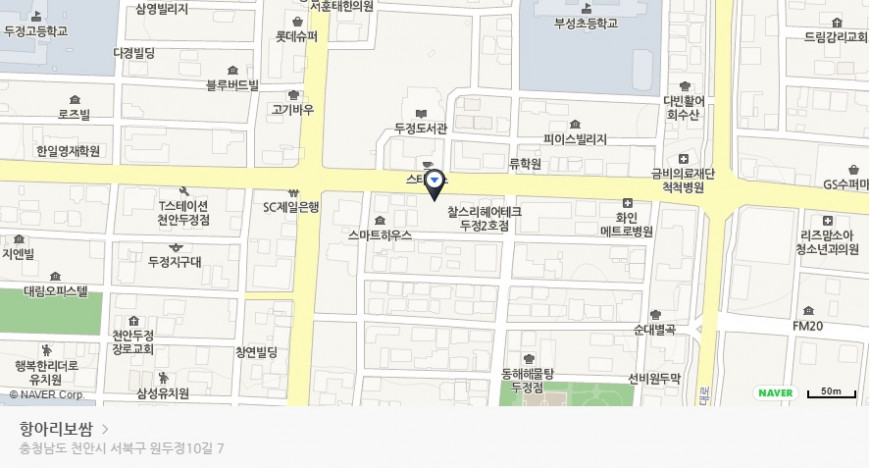Viewport: 870px width, 468px height.
Task: Select the 부성초등학교 school marker
Action: 587,9
